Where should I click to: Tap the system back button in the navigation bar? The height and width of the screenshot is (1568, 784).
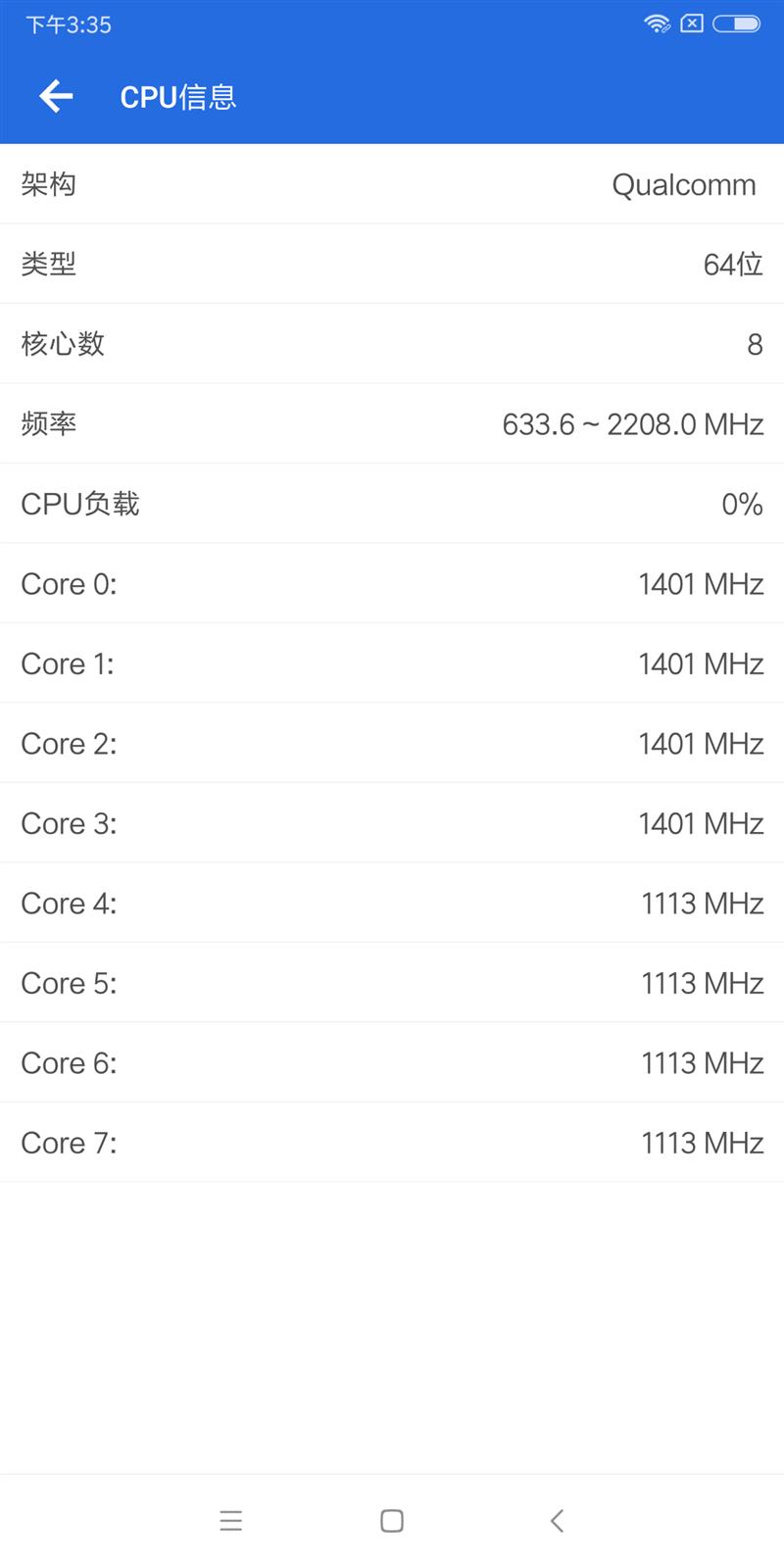(557, 1520)
